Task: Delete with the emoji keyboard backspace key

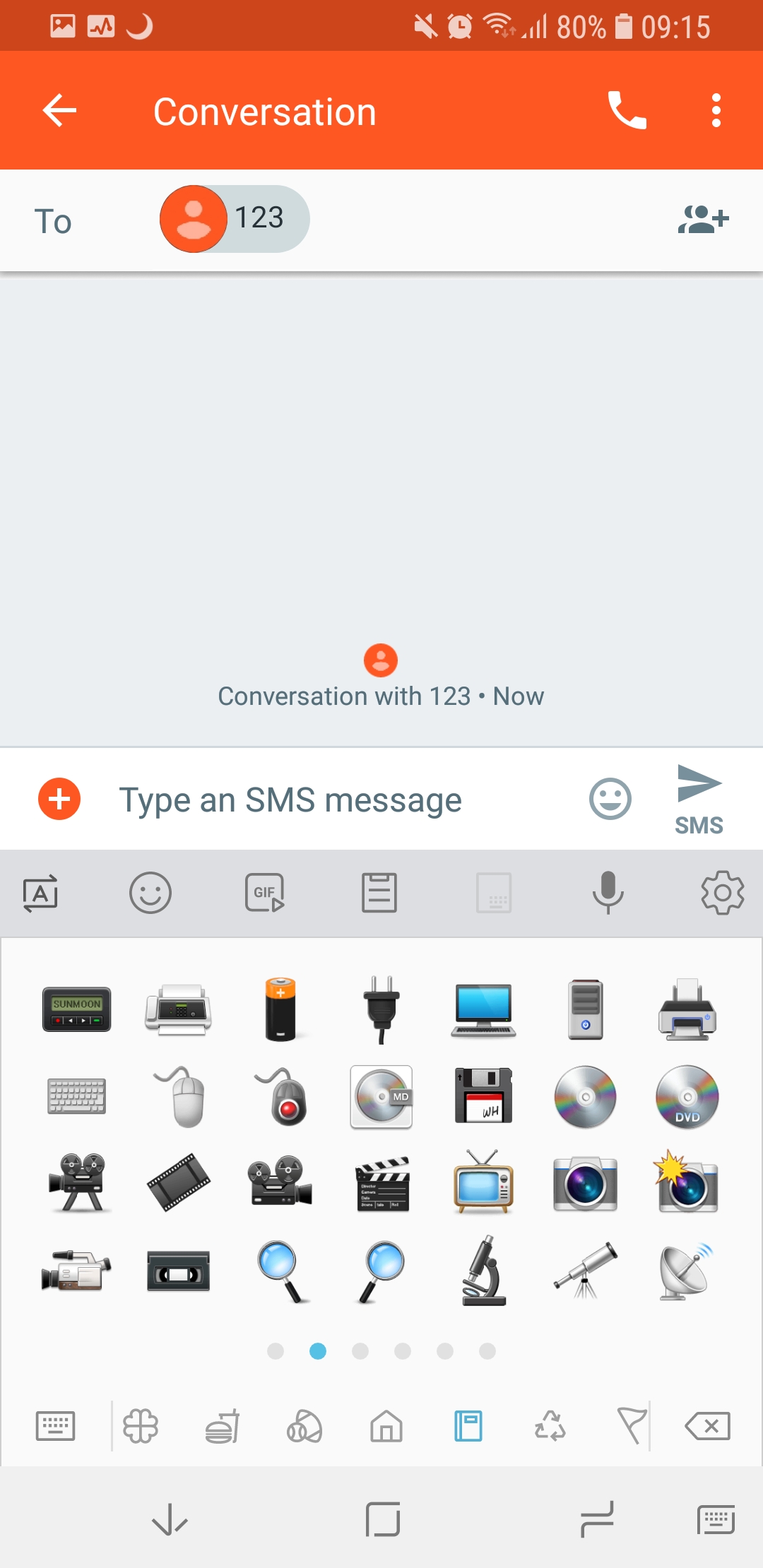Action: pyautogui.click(x=707, y=1426)
